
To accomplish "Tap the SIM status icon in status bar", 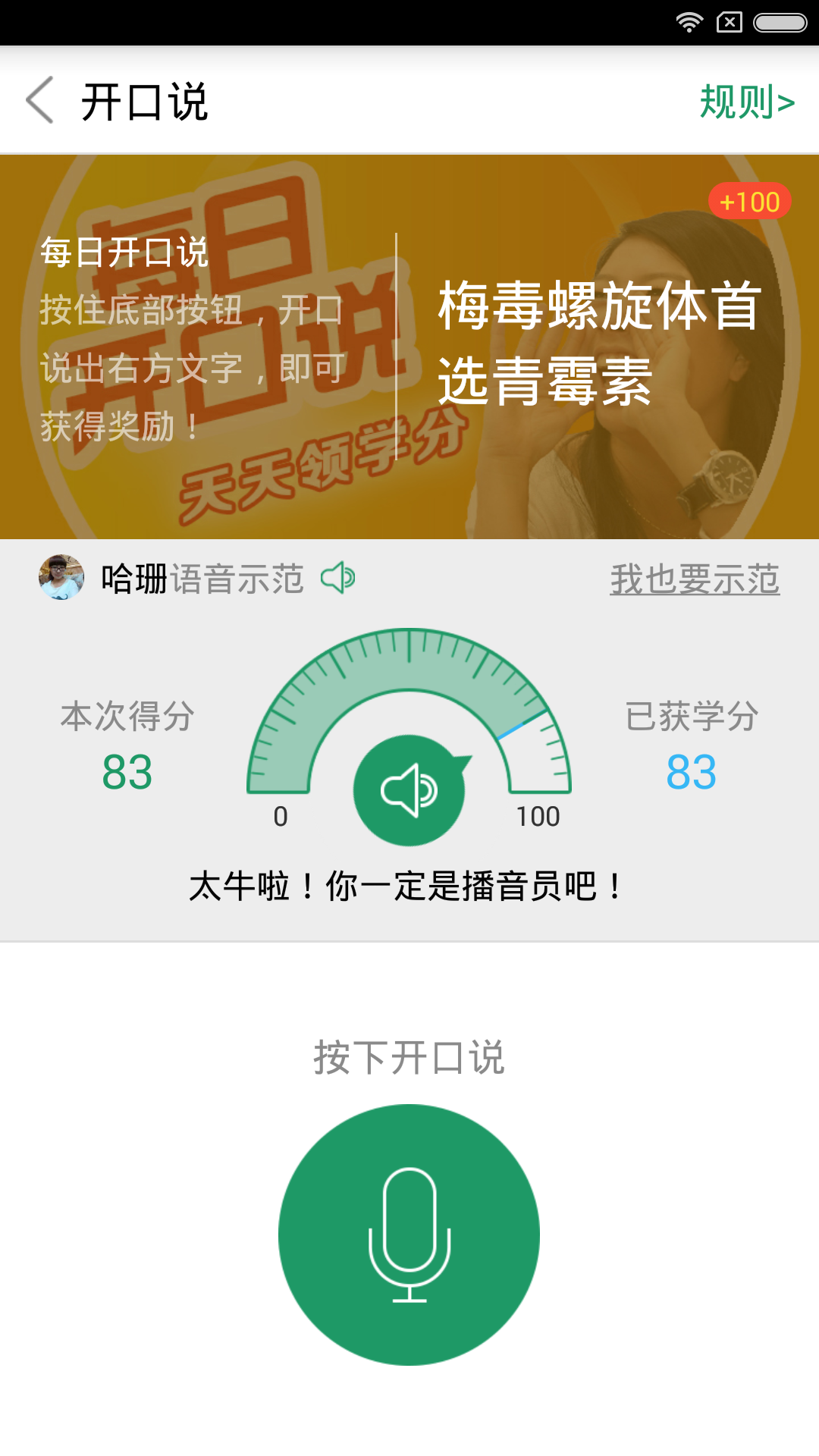I will pyautogui.click(x=729, y=21).
